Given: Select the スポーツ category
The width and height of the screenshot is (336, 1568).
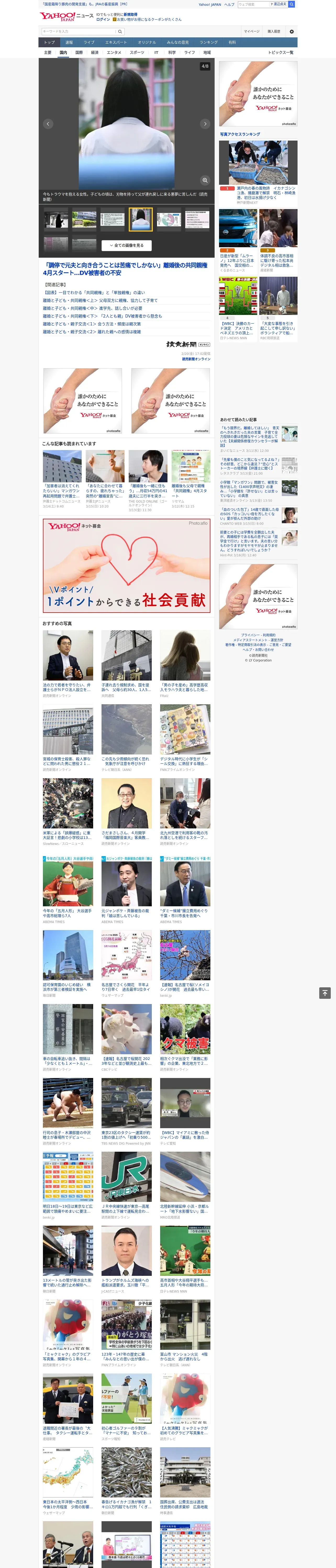Looking at the screenshot, I should click(137, 52).
